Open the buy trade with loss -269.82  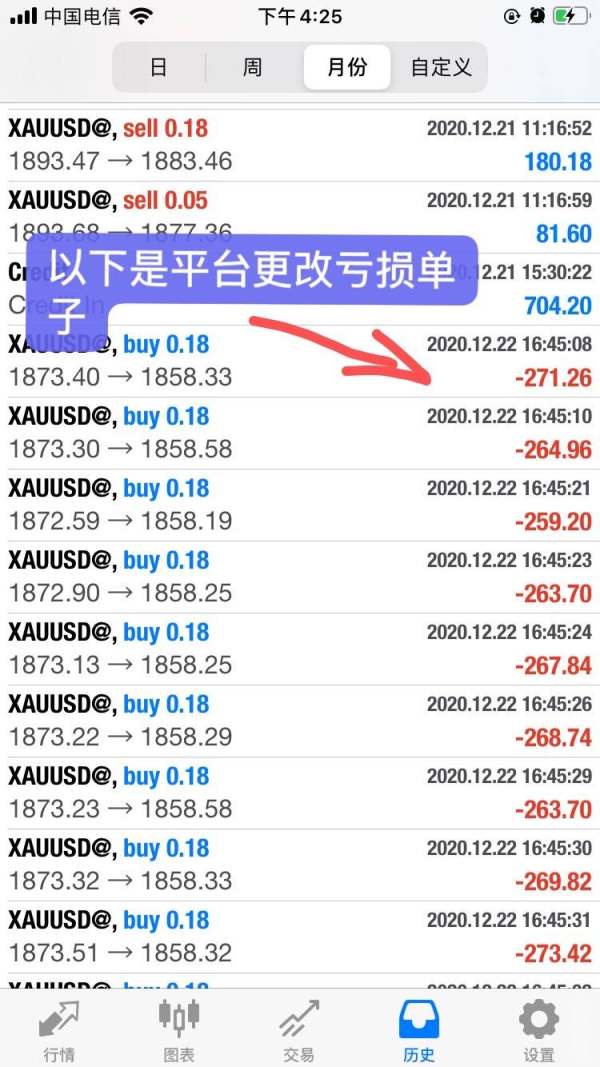300,866
